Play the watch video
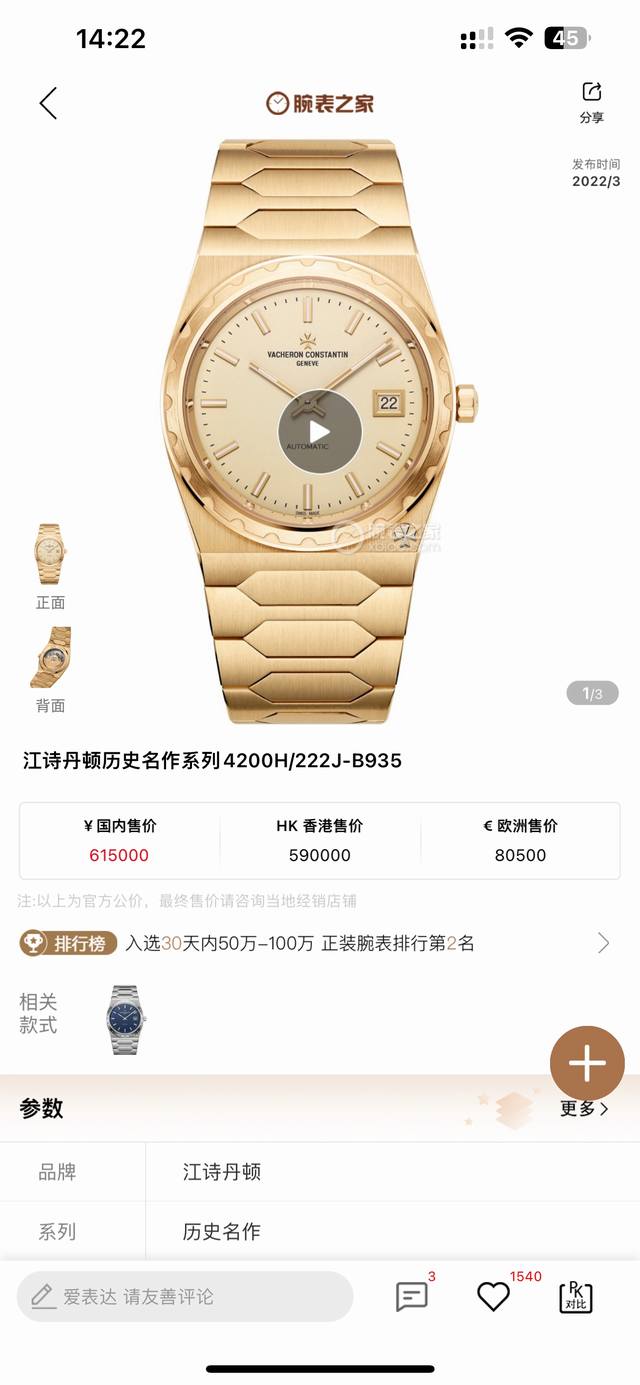640x1385 pixels. tap(320, 432)
